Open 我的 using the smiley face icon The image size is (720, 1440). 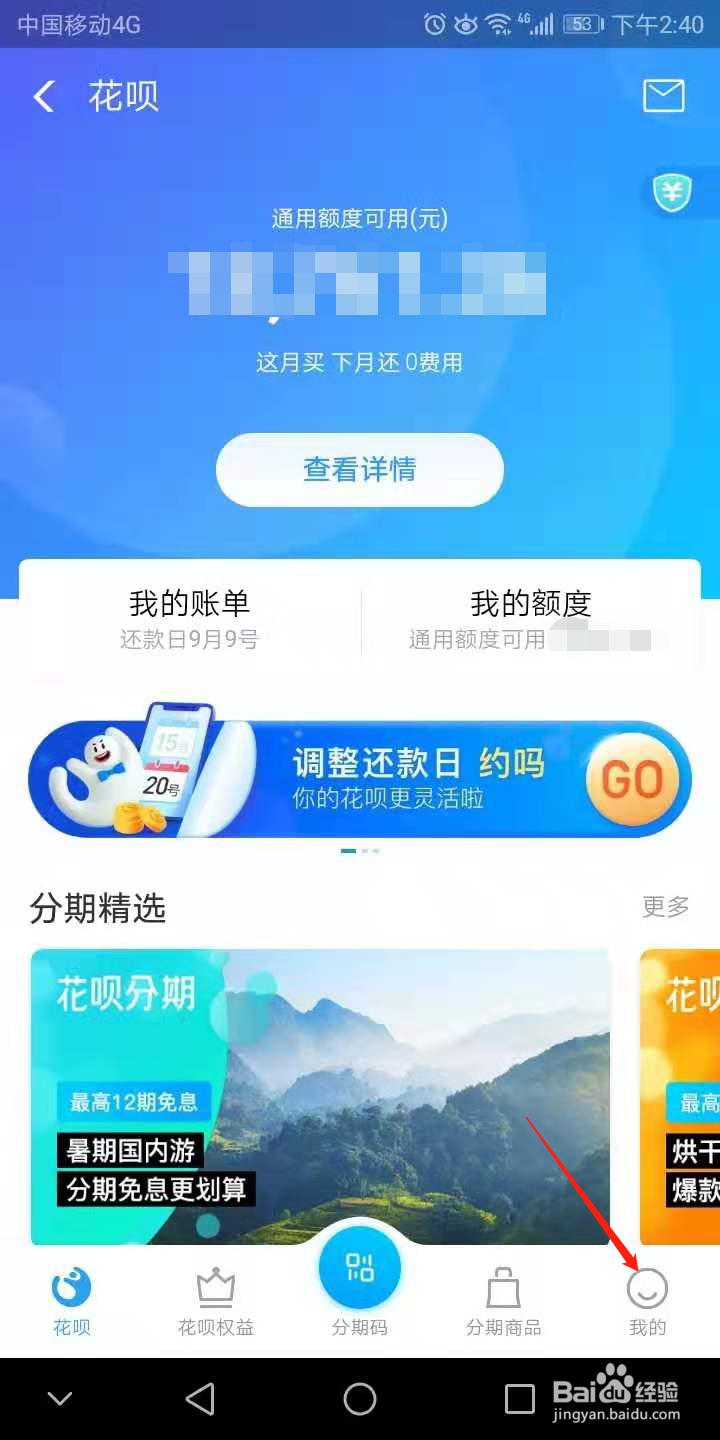(647, 1293)
